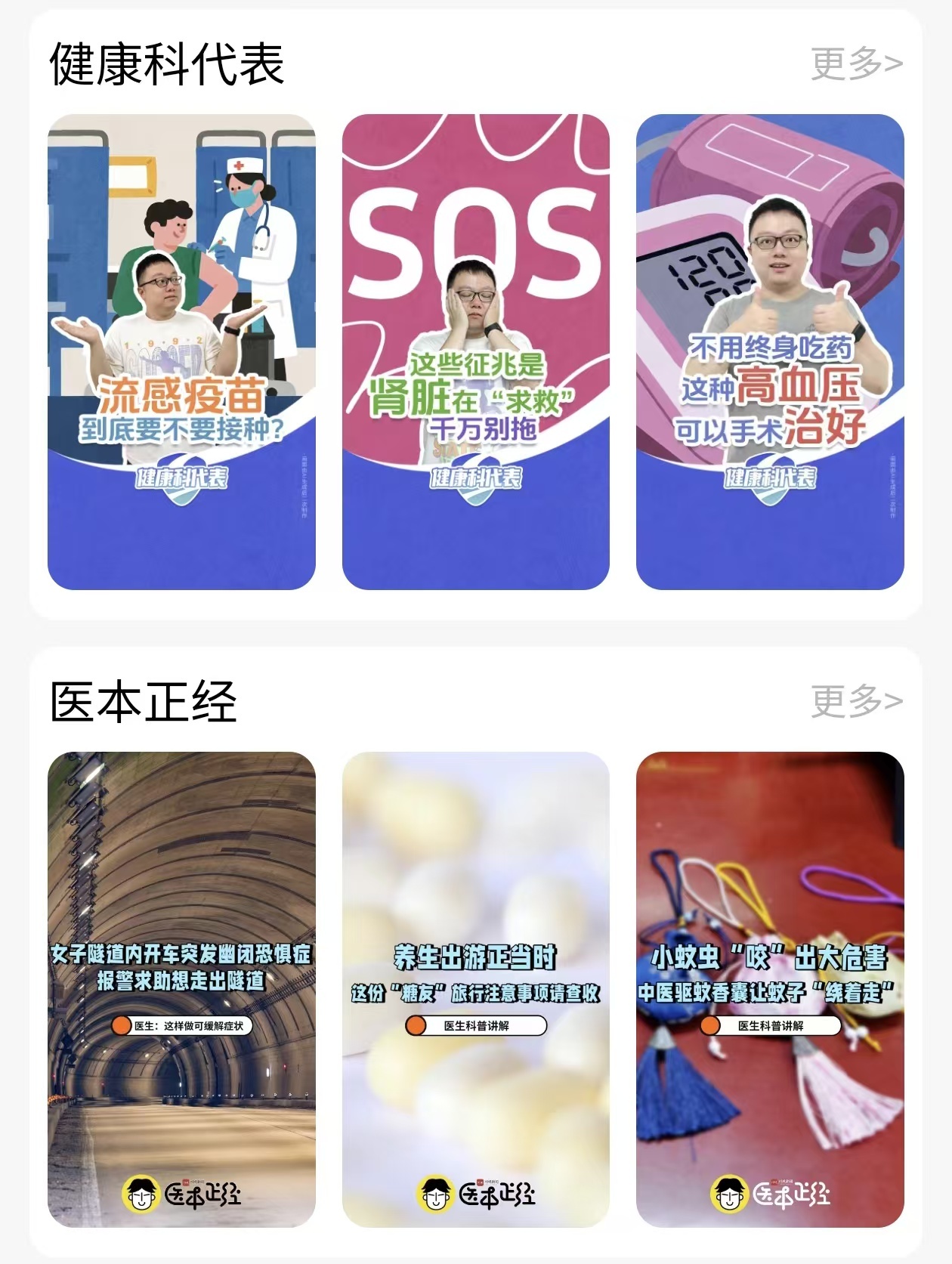Image resolution: width=952 pixels, height=1264 pixels.
Task: Open 更多 for 健康科代表 section
Action: pos(856,63)
